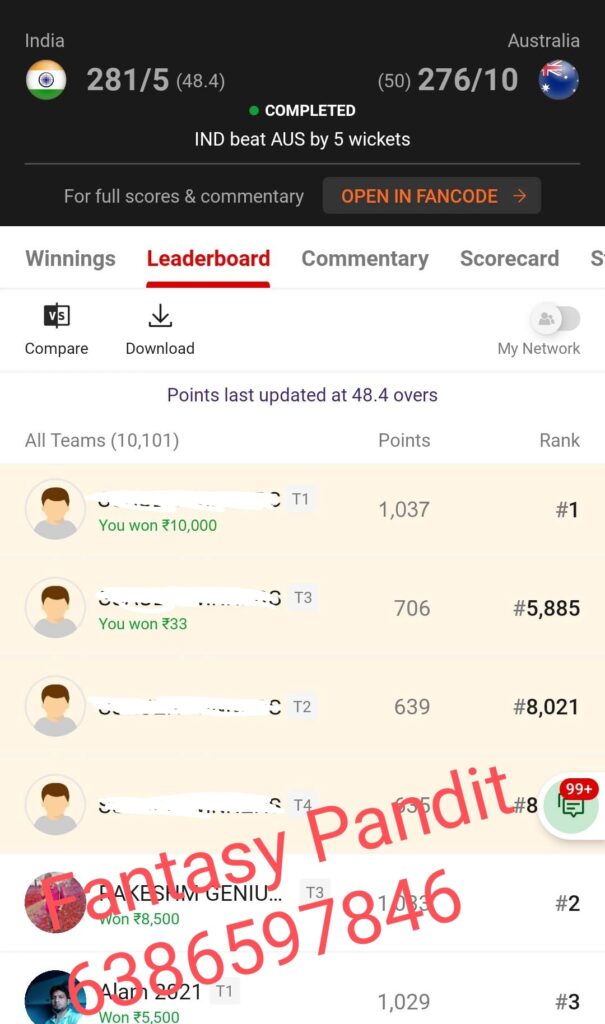The width and height of the screenshot is (605, 1024).
Task: Switch to the Winnings tab
Action: pyautogui.click(x=70, y=258)
